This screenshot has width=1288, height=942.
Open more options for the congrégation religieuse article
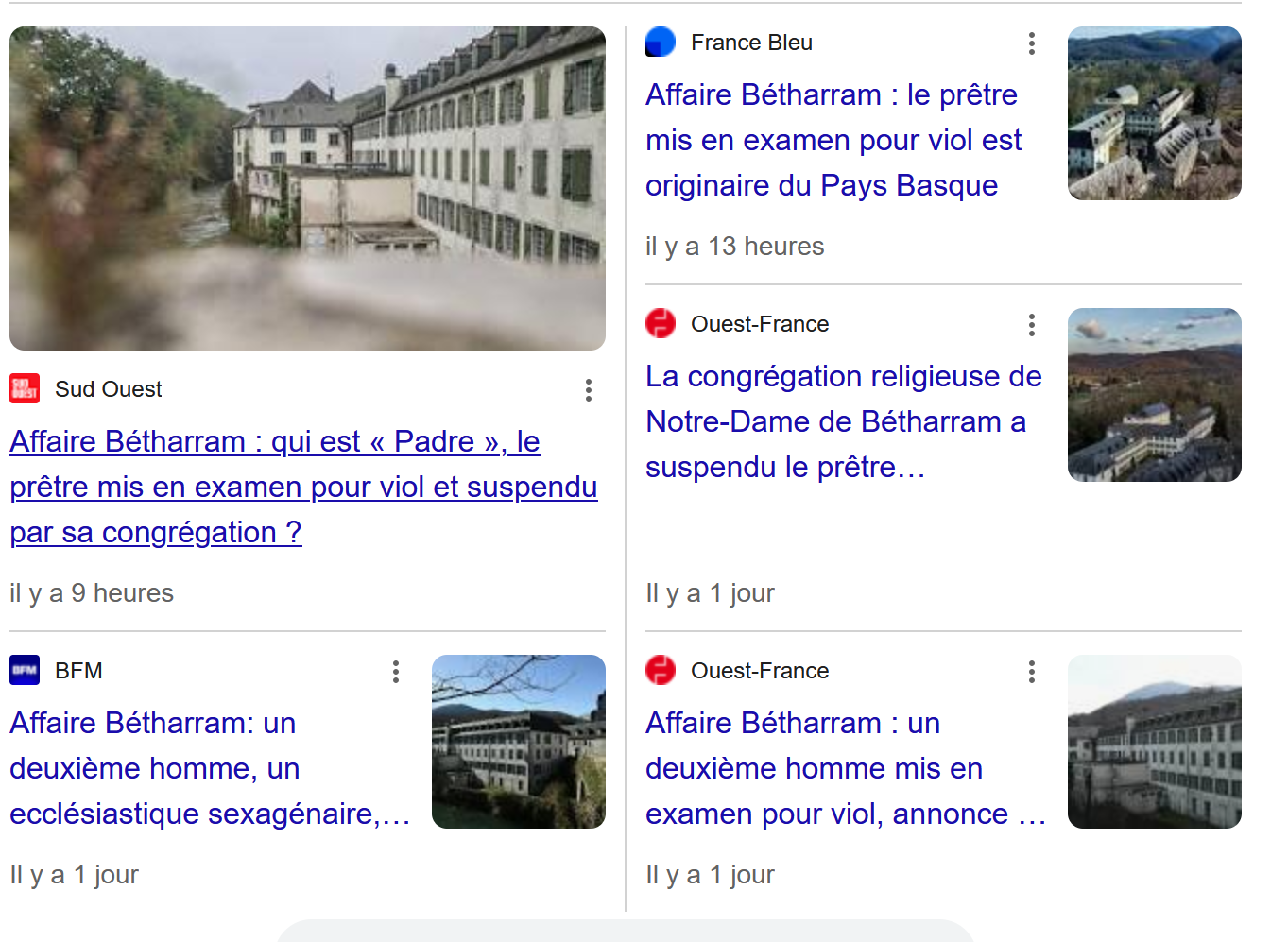pos(1031,325)
